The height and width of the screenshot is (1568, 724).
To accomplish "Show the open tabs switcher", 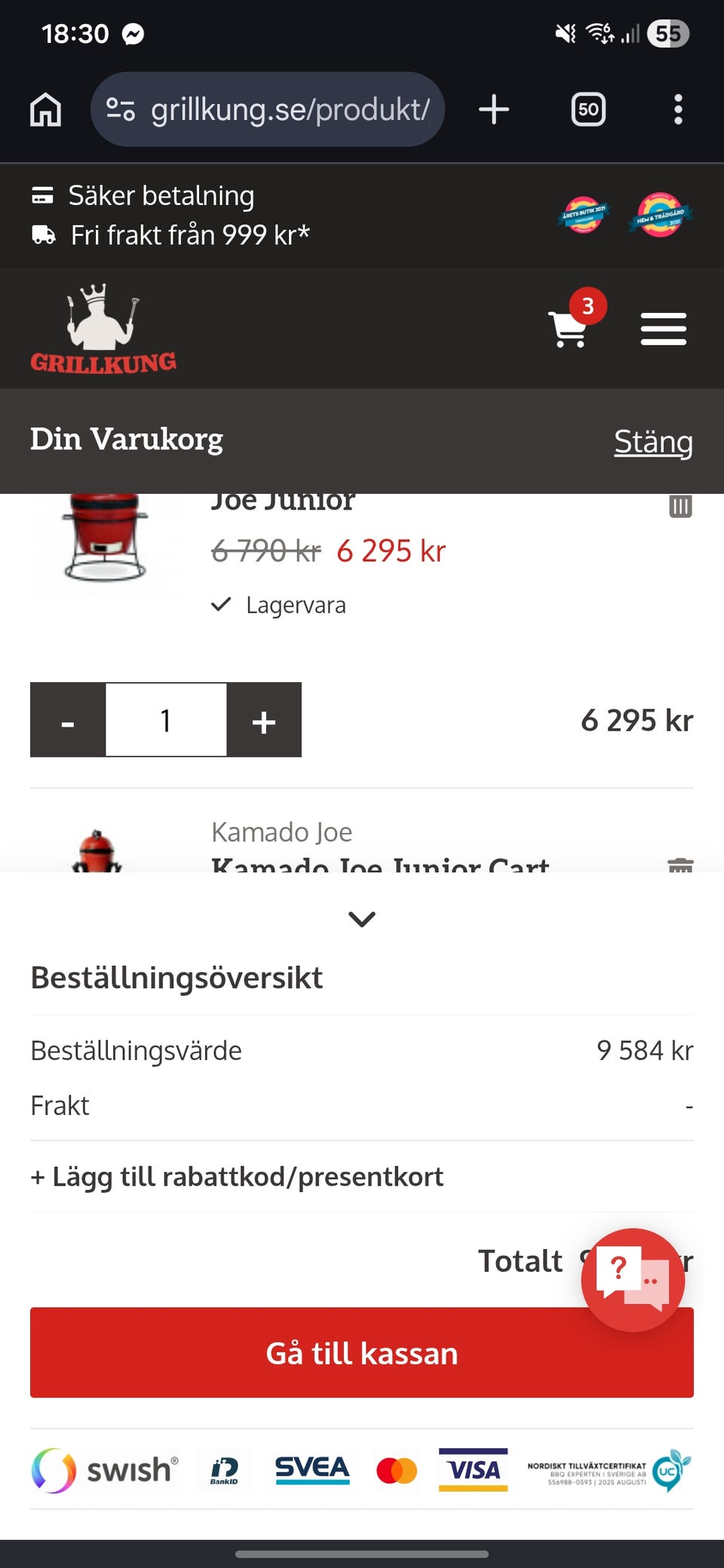I will tap(588, 109).
